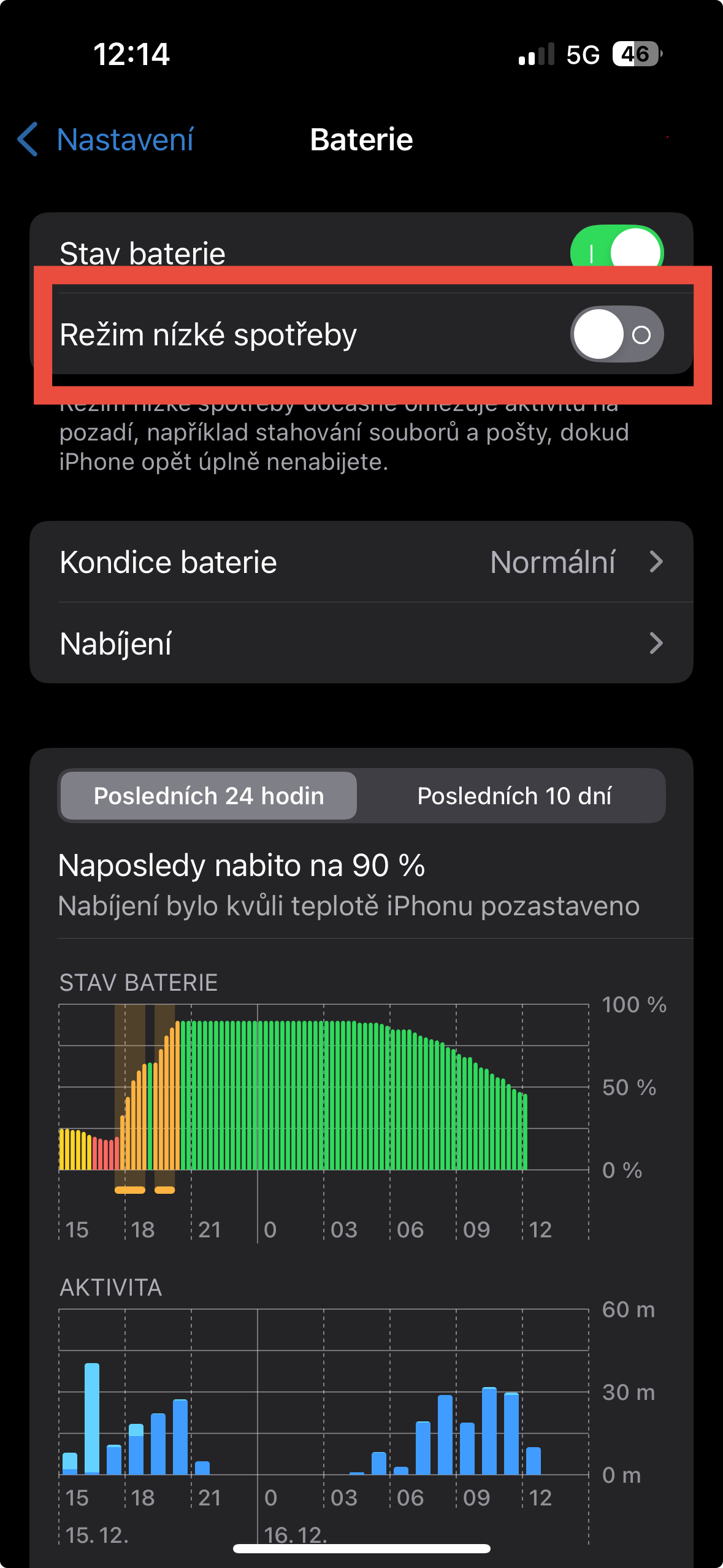
Task: Open Kondice baterie details
Action: (361, 562)
